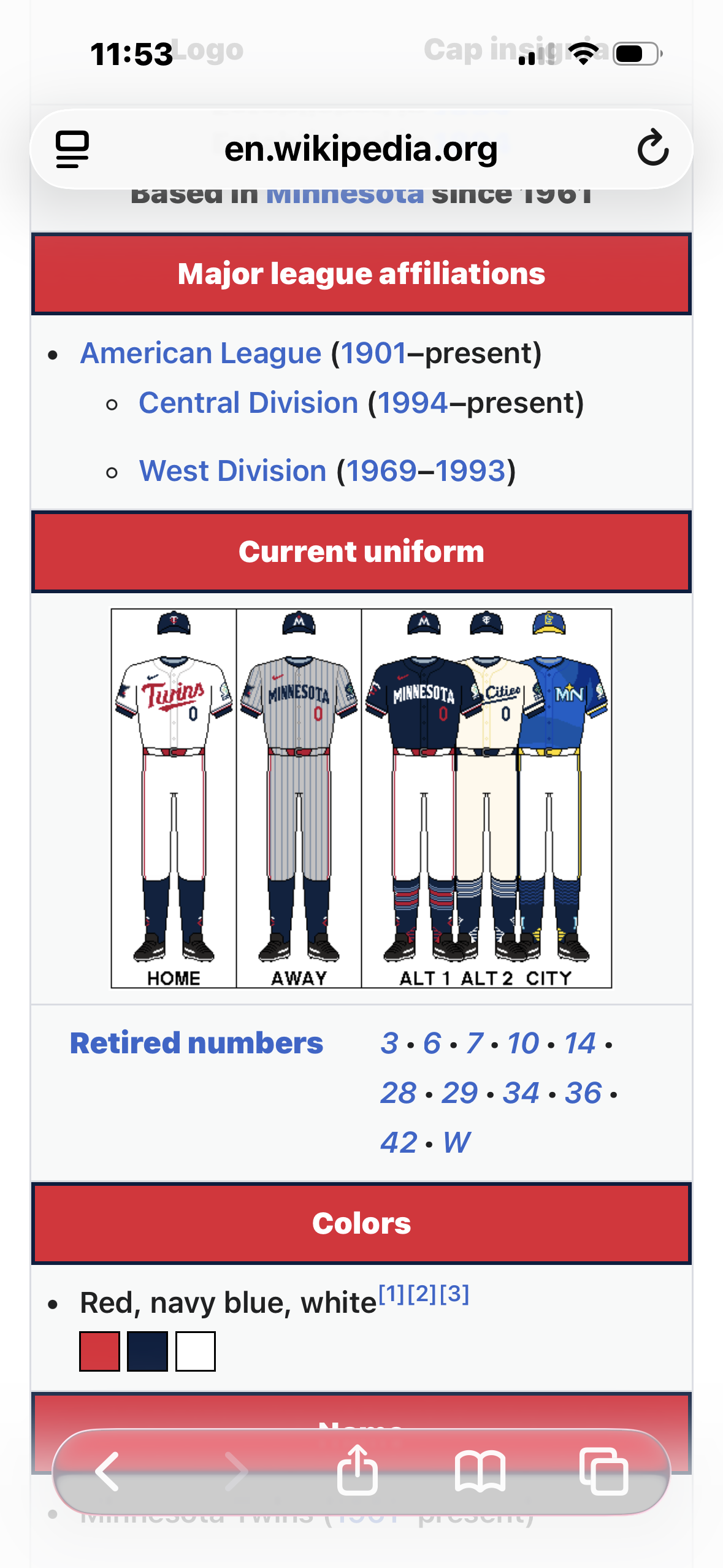Viewport: 723px width, 1568px height.
Task: Open the West Division link
Action: pos(232,471)
